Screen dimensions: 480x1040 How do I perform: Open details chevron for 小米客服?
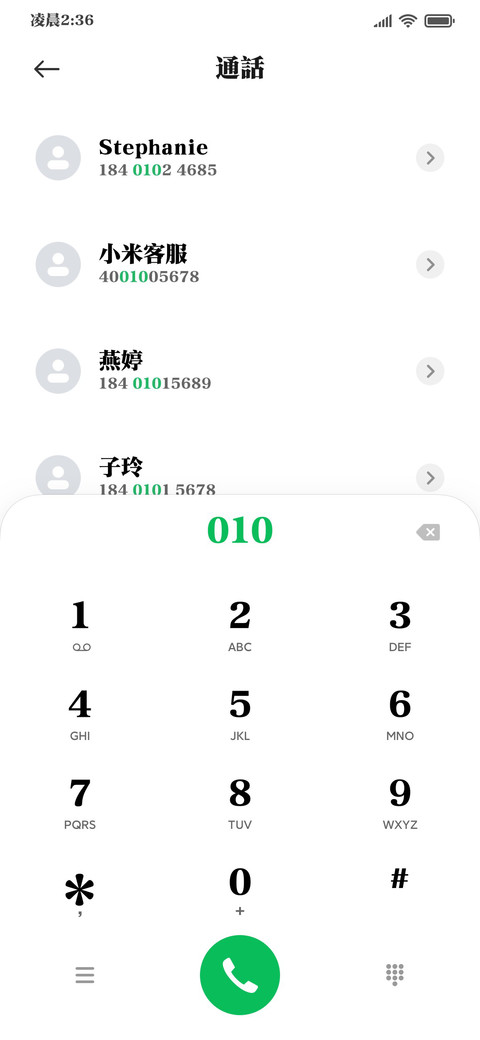point(430,265)
